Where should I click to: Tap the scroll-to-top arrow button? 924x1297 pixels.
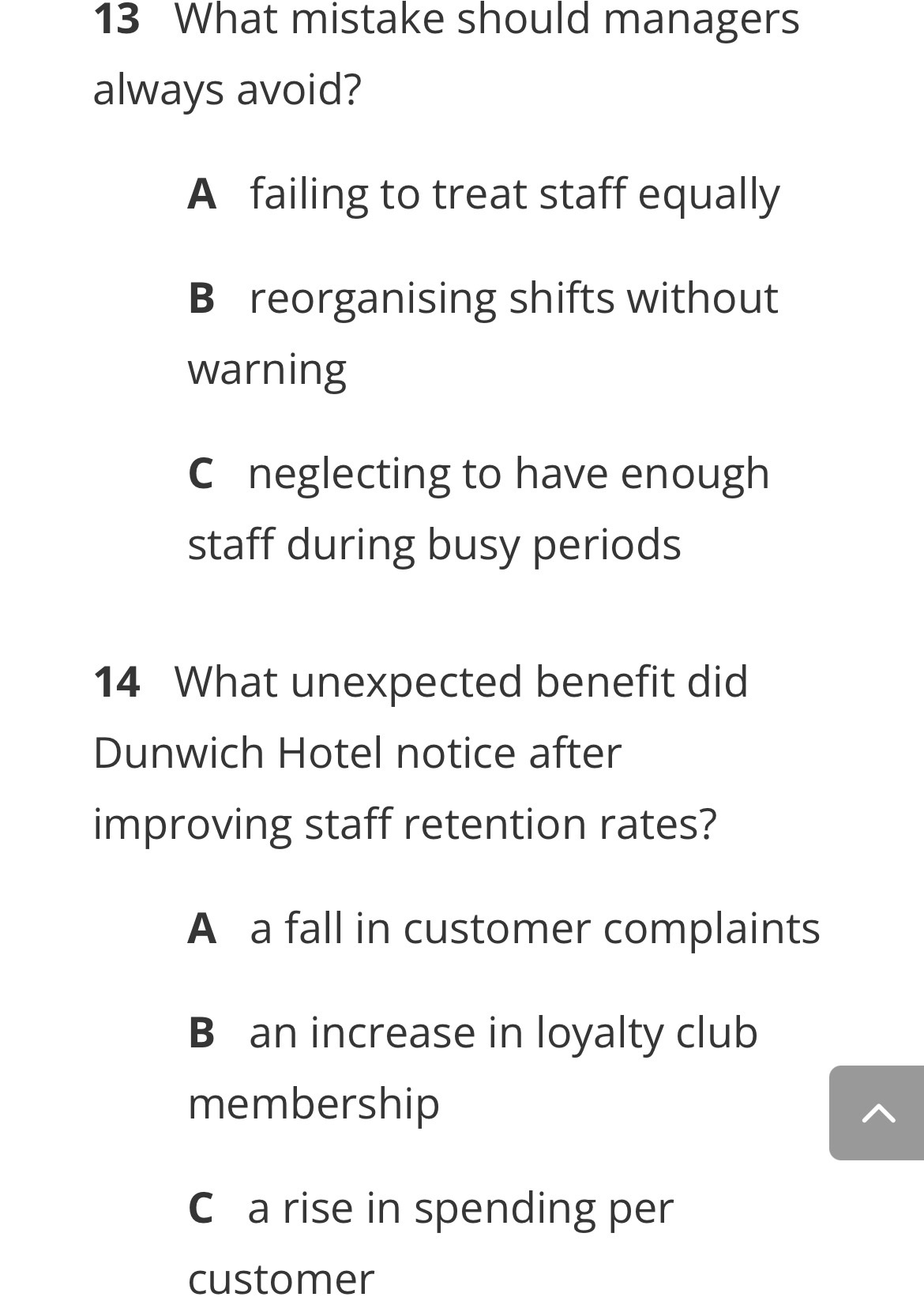(x=877, y=1112)
